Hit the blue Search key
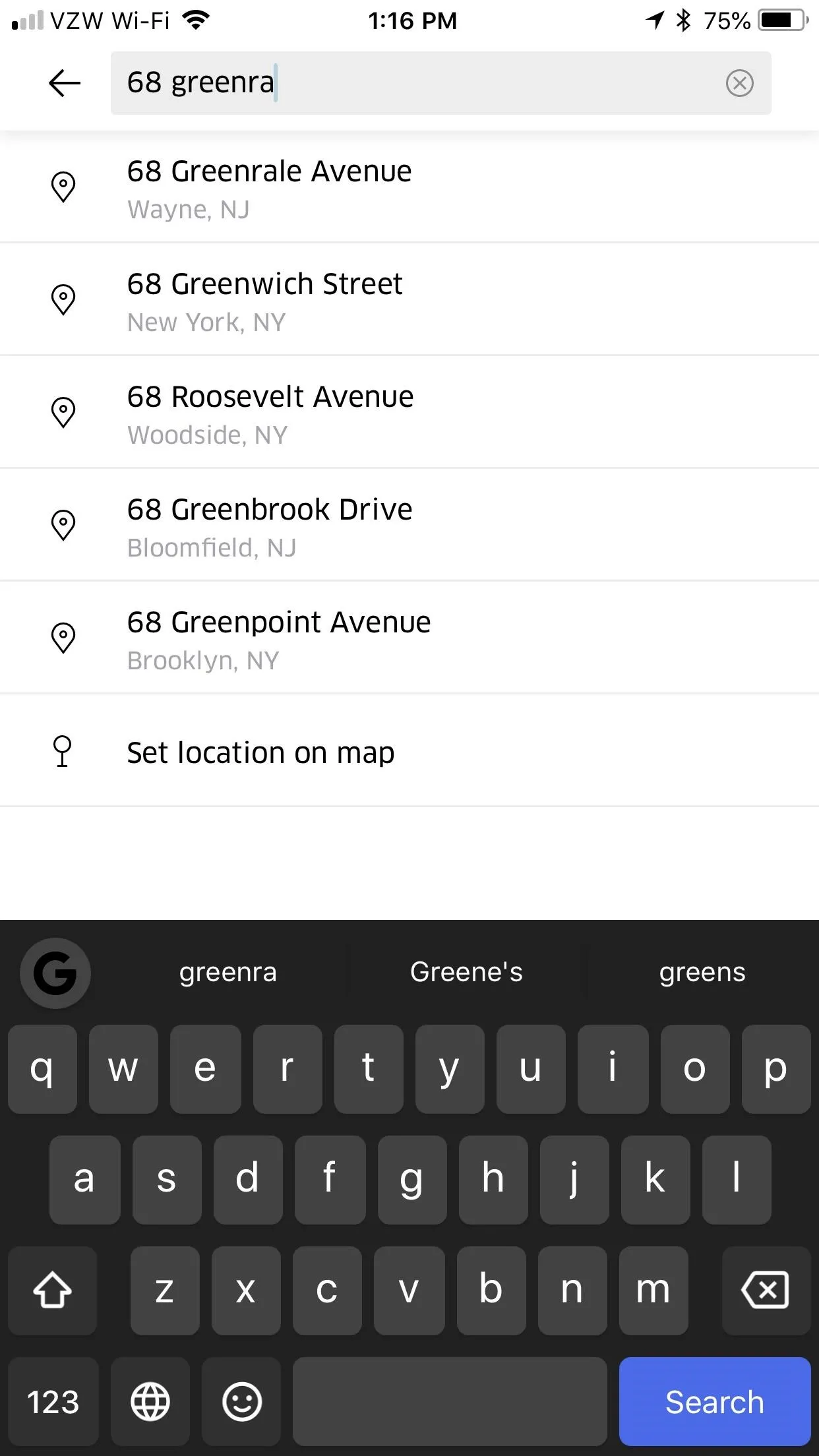Viewport: 819px width, 1456px height. [x=715, y=1401]
